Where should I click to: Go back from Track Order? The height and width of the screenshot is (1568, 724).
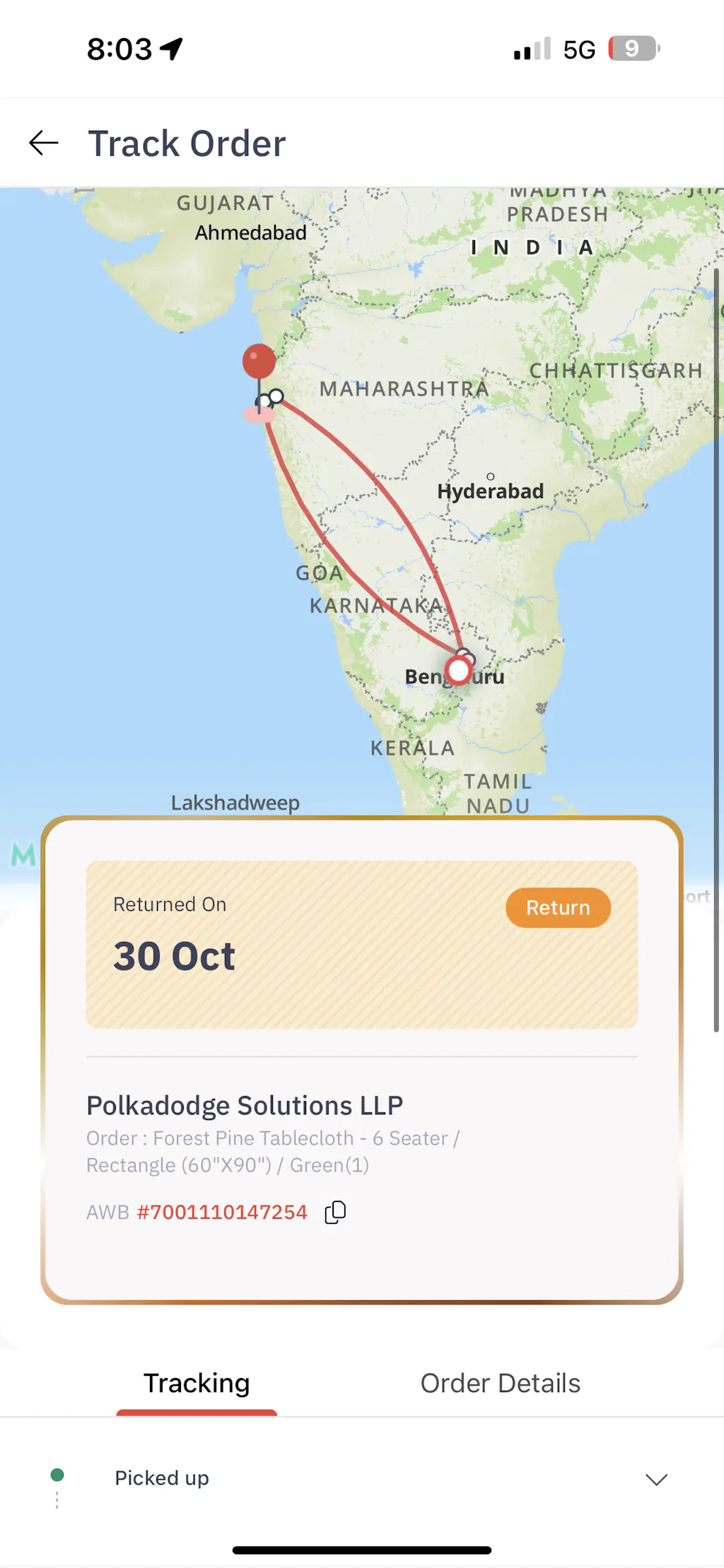point(43,143)
